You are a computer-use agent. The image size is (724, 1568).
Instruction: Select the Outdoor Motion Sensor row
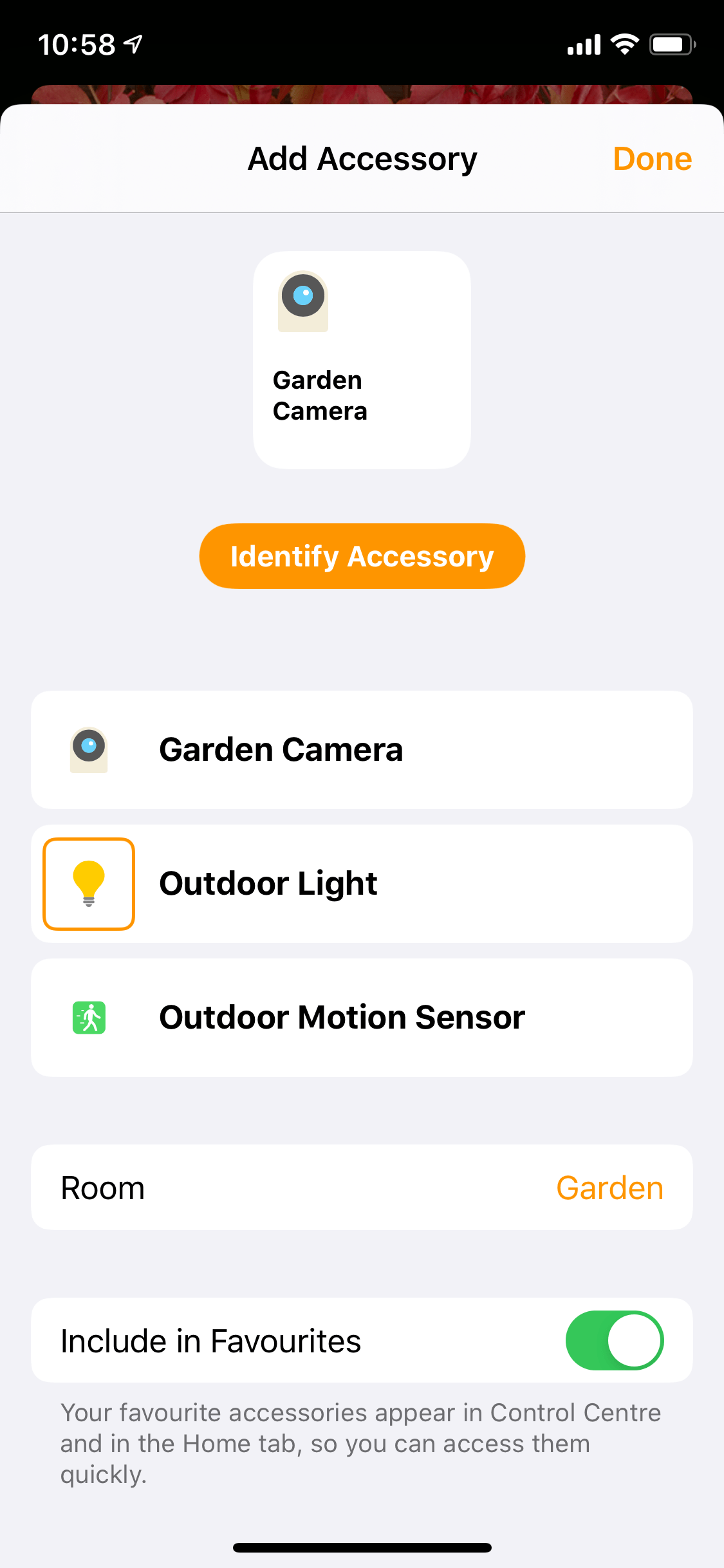coord(362,1017)
